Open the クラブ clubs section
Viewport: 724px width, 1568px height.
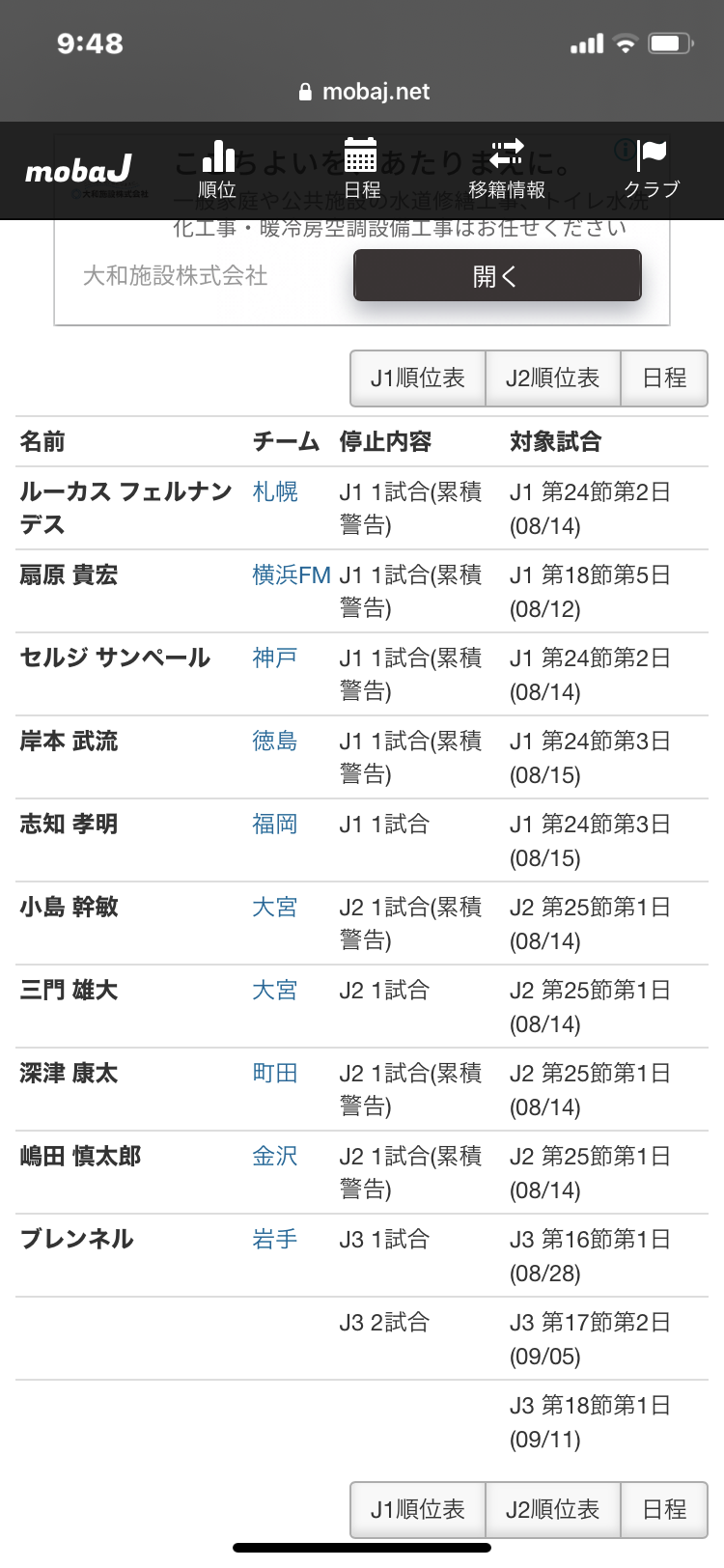tap(652, 170)
